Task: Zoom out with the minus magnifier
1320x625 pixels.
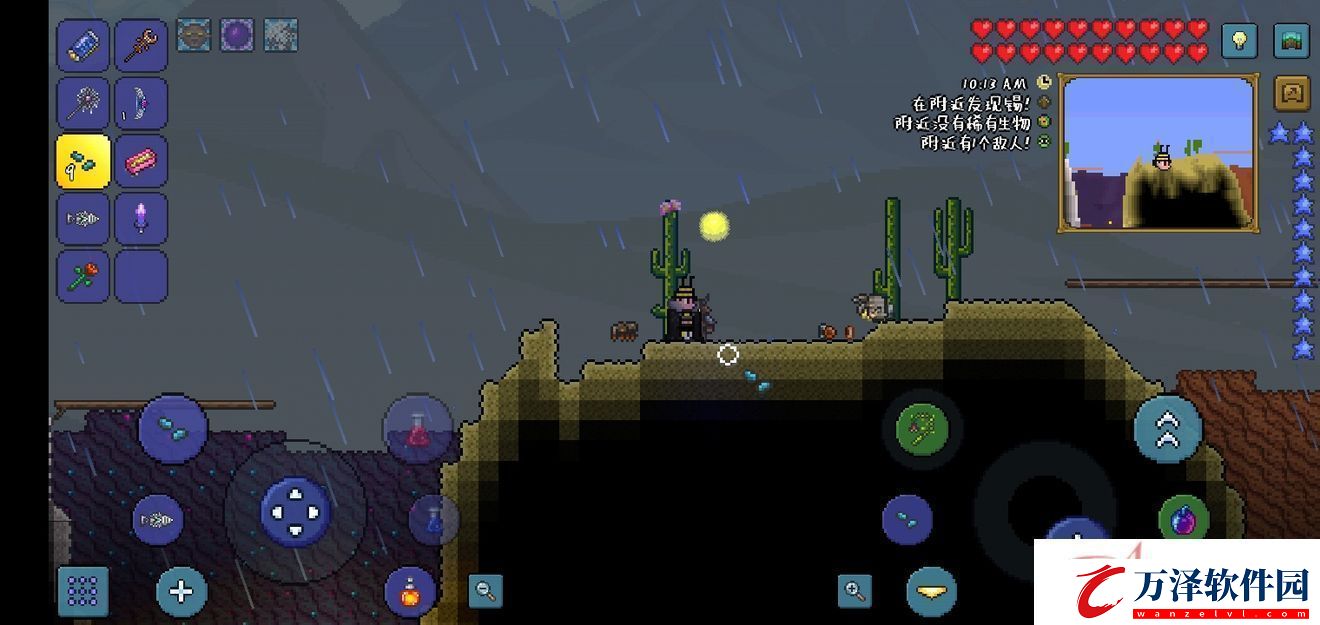Action: click(x=486, y=590)
